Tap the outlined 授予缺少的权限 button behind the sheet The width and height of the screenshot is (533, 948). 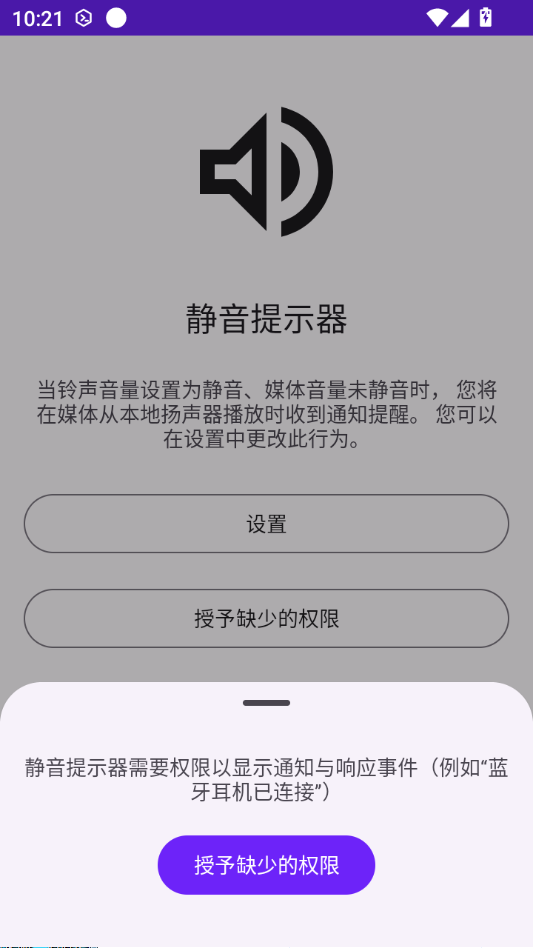(x=266, y=618)
